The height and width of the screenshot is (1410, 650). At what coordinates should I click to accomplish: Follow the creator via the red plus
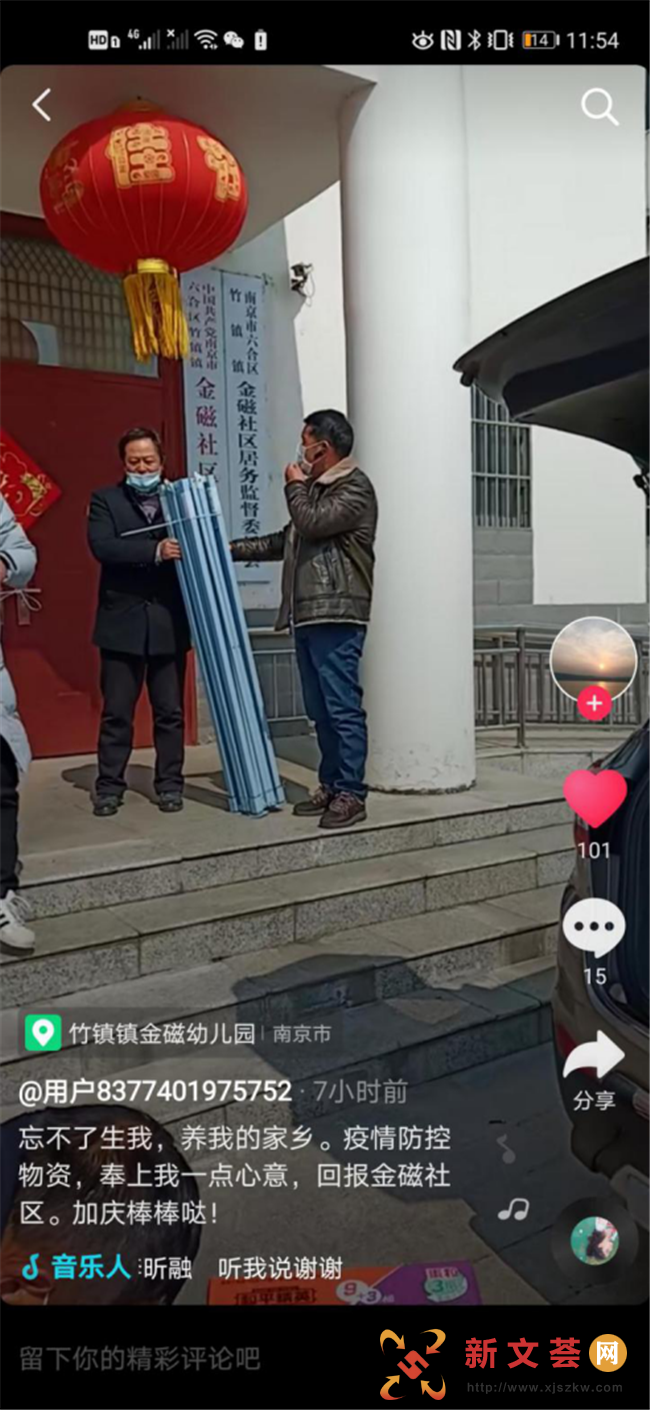(x=594, y=703)
